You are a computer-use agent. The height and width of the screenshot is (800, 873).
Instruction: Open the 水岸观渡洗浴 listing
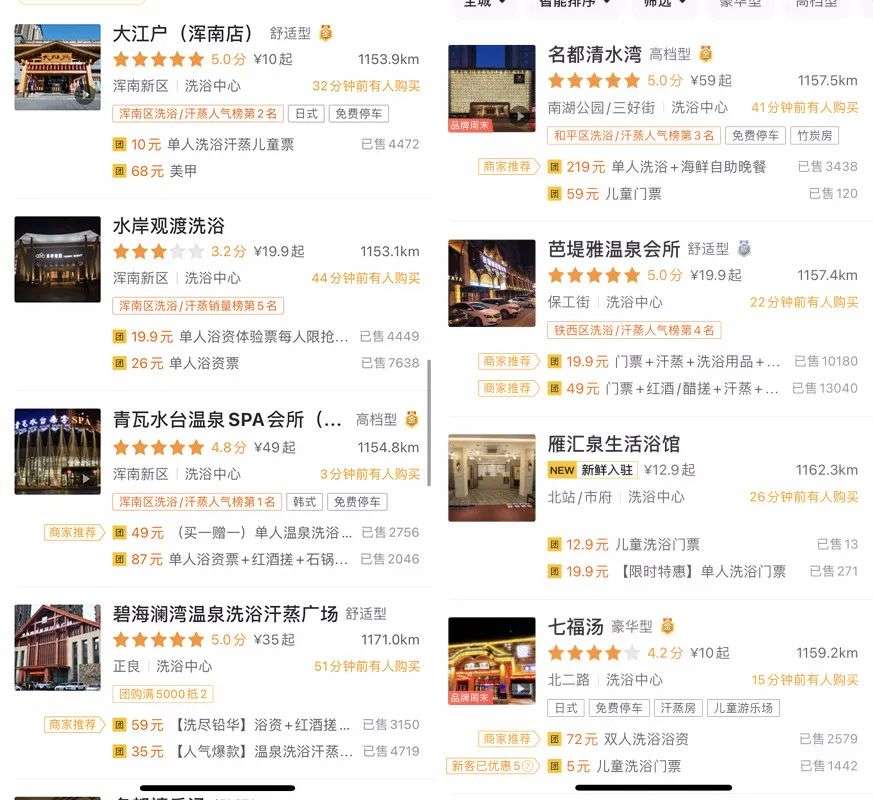(168, 225)
